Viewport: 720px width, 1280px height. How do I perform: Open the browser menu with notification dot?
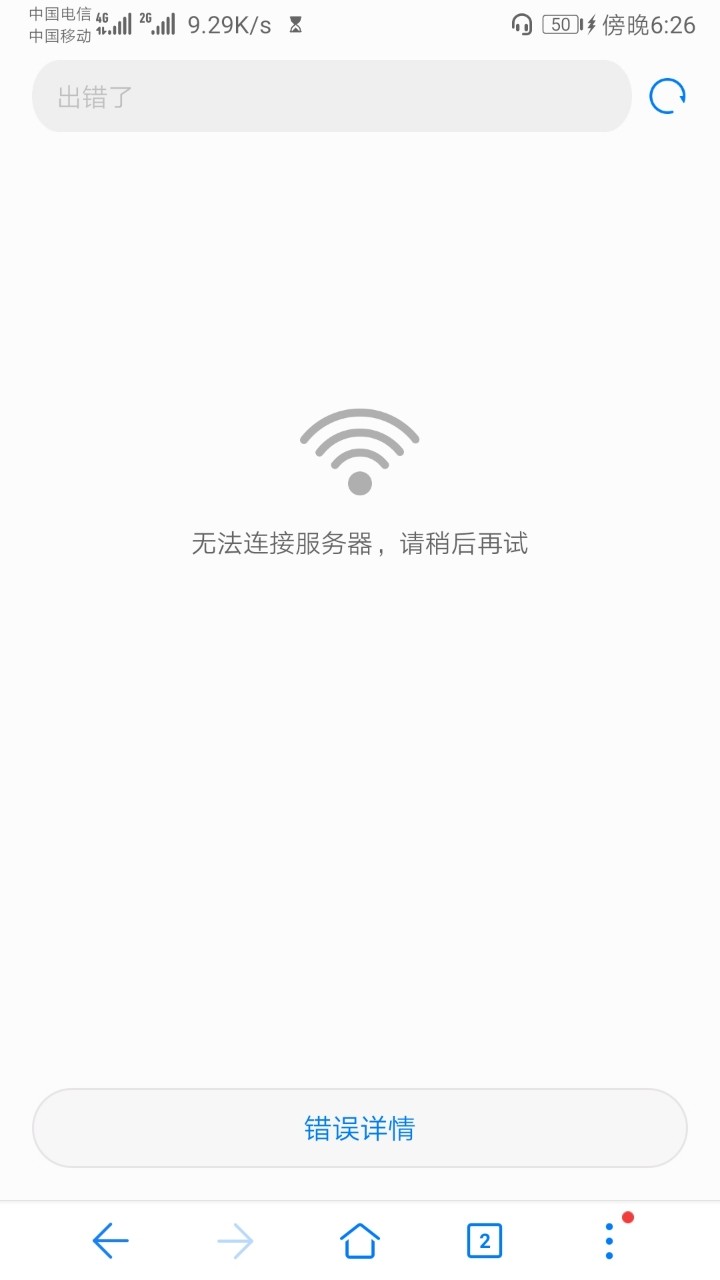point(608,1239)
